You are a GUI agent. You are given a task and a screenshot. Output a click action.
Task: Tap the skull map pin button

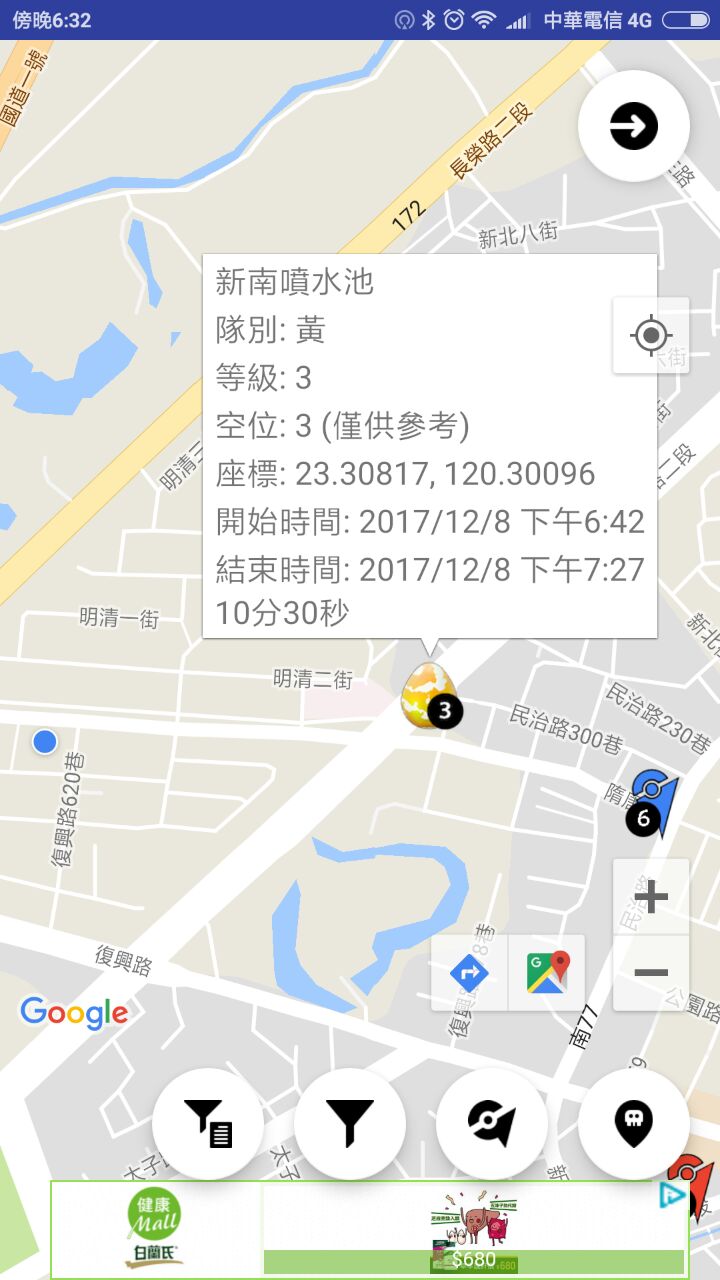coord(634,1124)
